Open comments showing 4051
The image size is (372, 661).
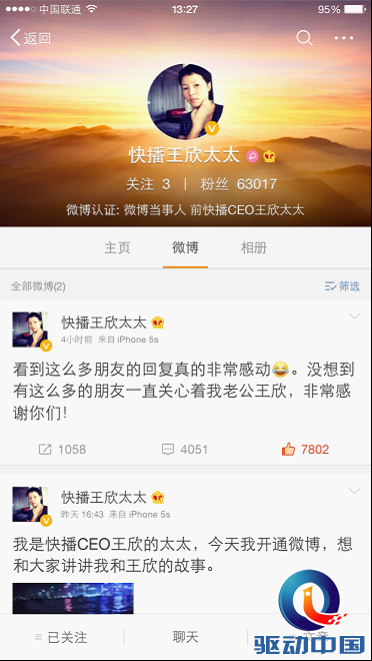(185, 449)
